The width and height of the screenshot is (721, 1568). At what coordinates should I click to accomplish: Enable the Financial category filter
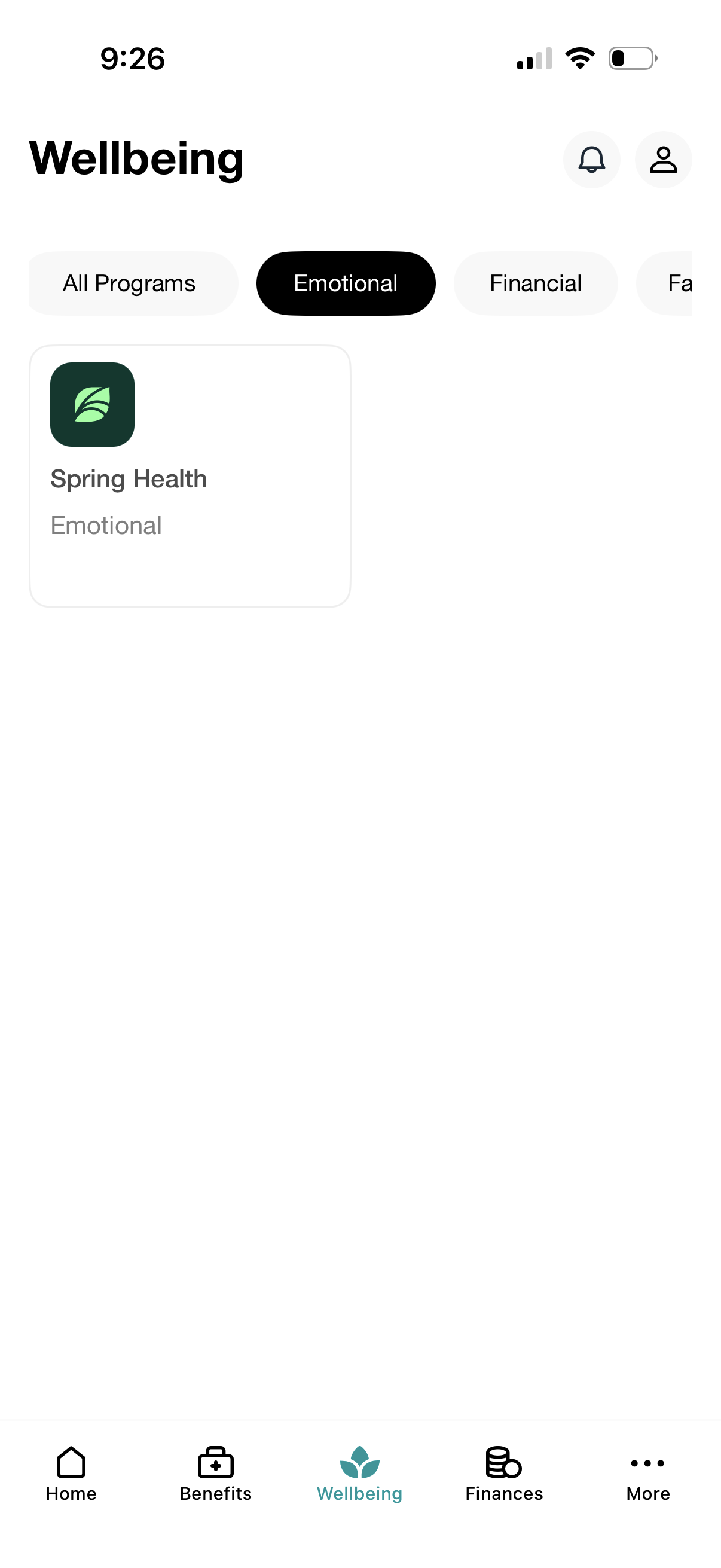coord(536,282)
